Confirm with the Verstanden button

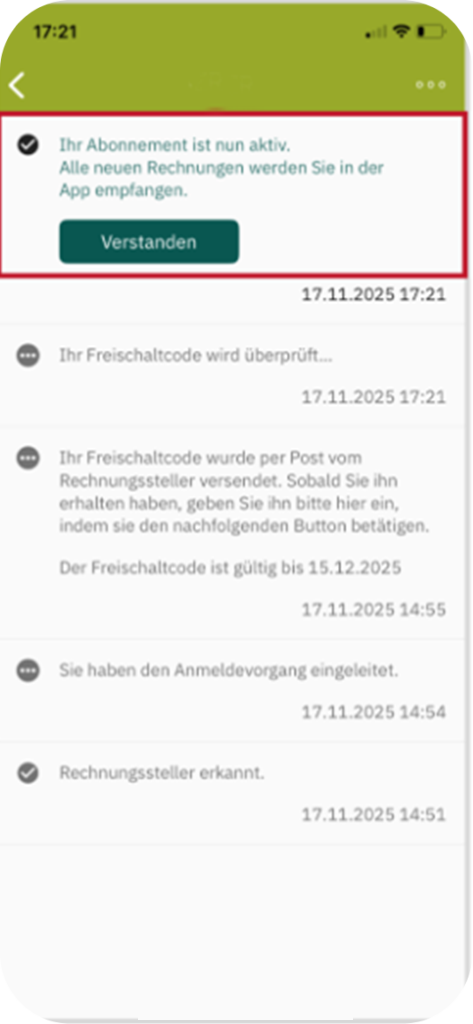click(149, 242)
